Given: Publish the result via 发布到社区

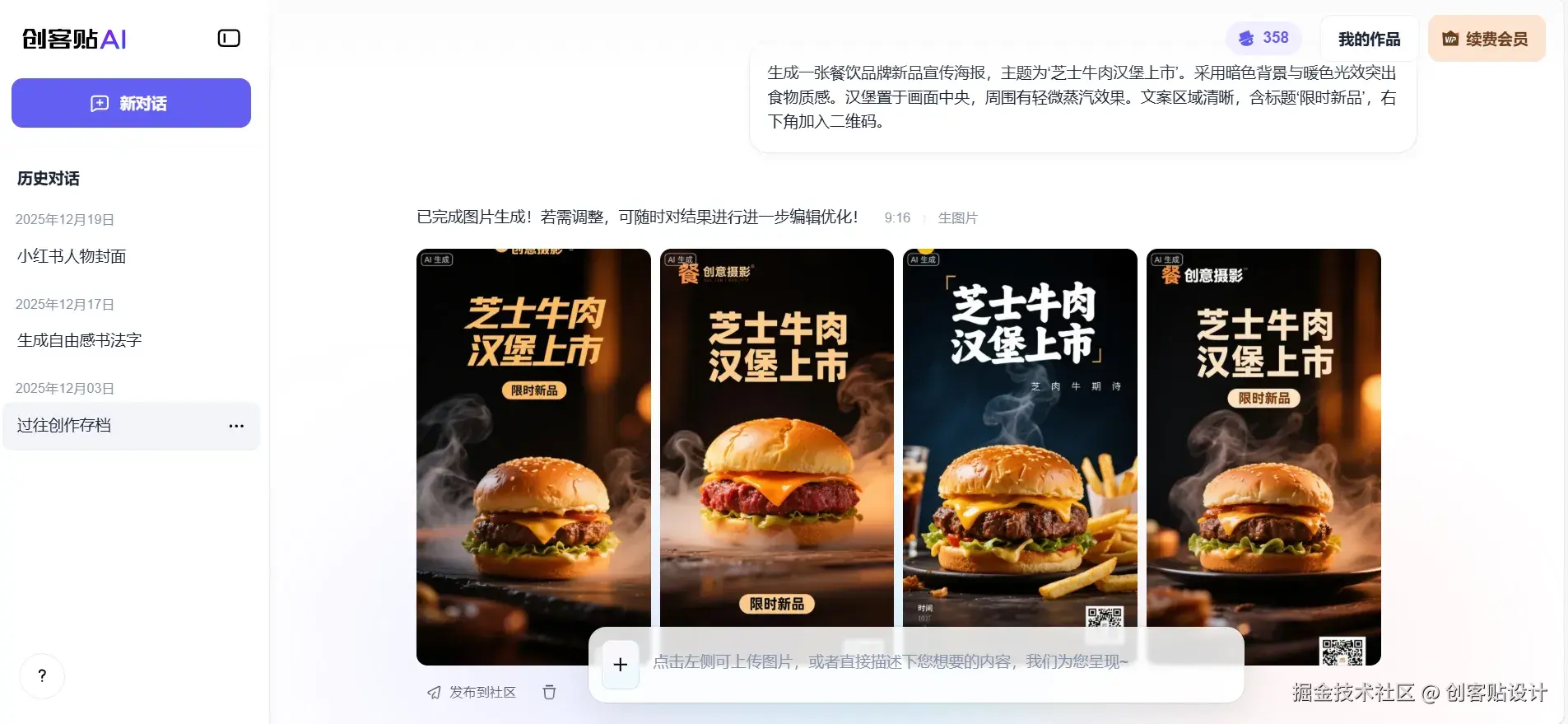Looking at the screenshot, I should 472,692.
